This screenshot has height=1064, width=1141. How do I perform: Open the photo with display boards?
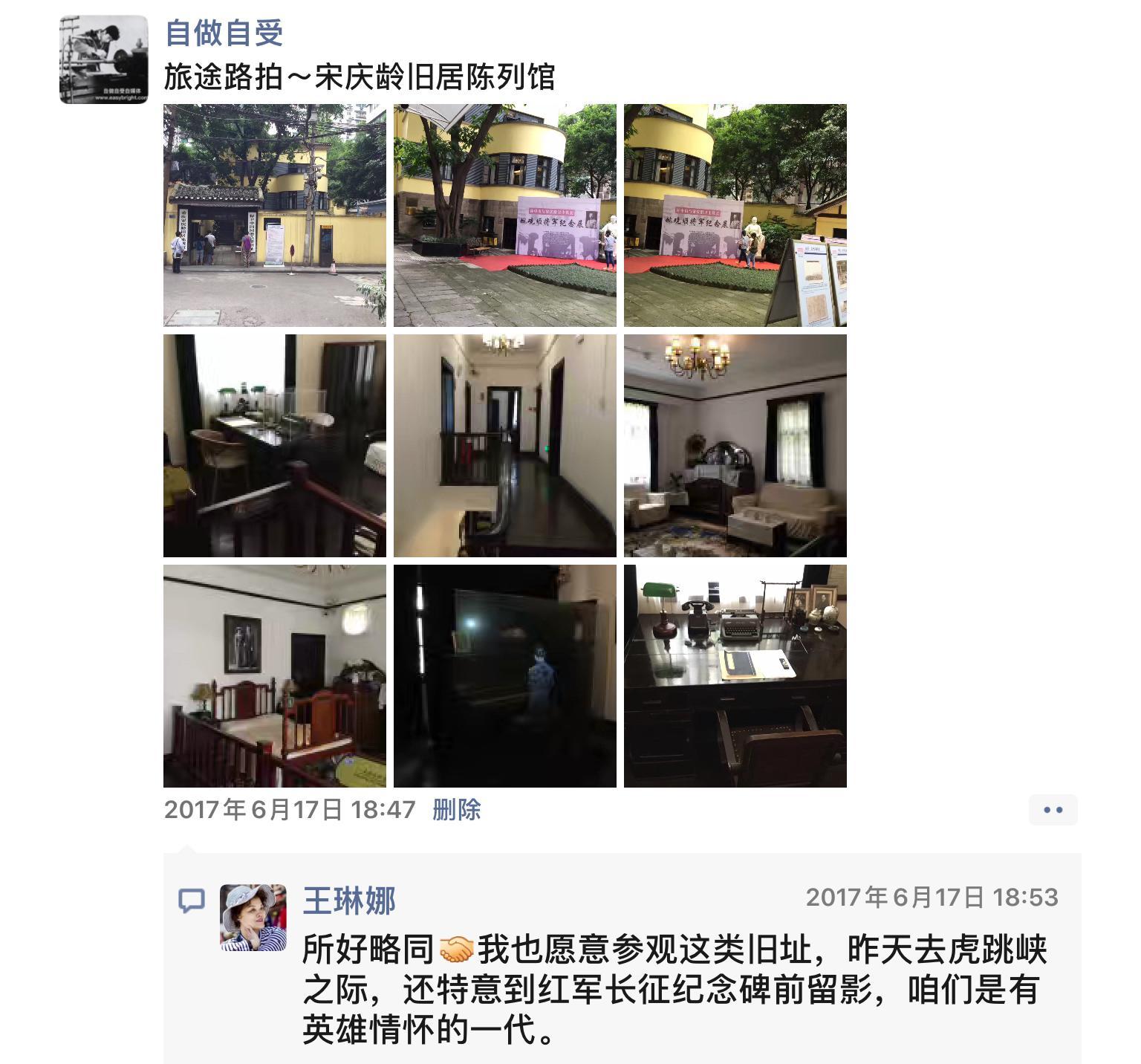point(735,215)
